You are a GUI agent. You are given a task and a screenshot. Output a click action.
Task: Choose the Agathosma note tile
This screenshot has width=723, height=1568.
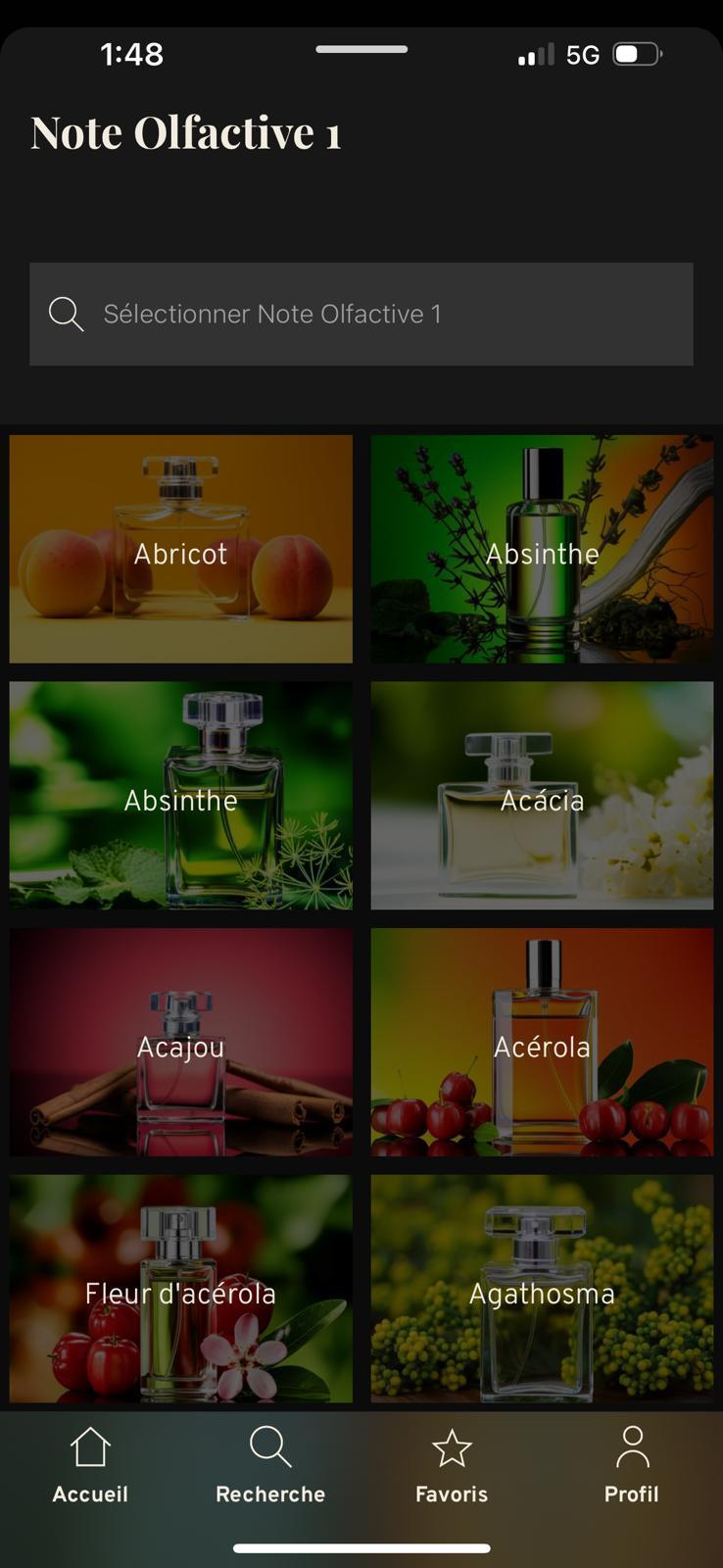542,1289
